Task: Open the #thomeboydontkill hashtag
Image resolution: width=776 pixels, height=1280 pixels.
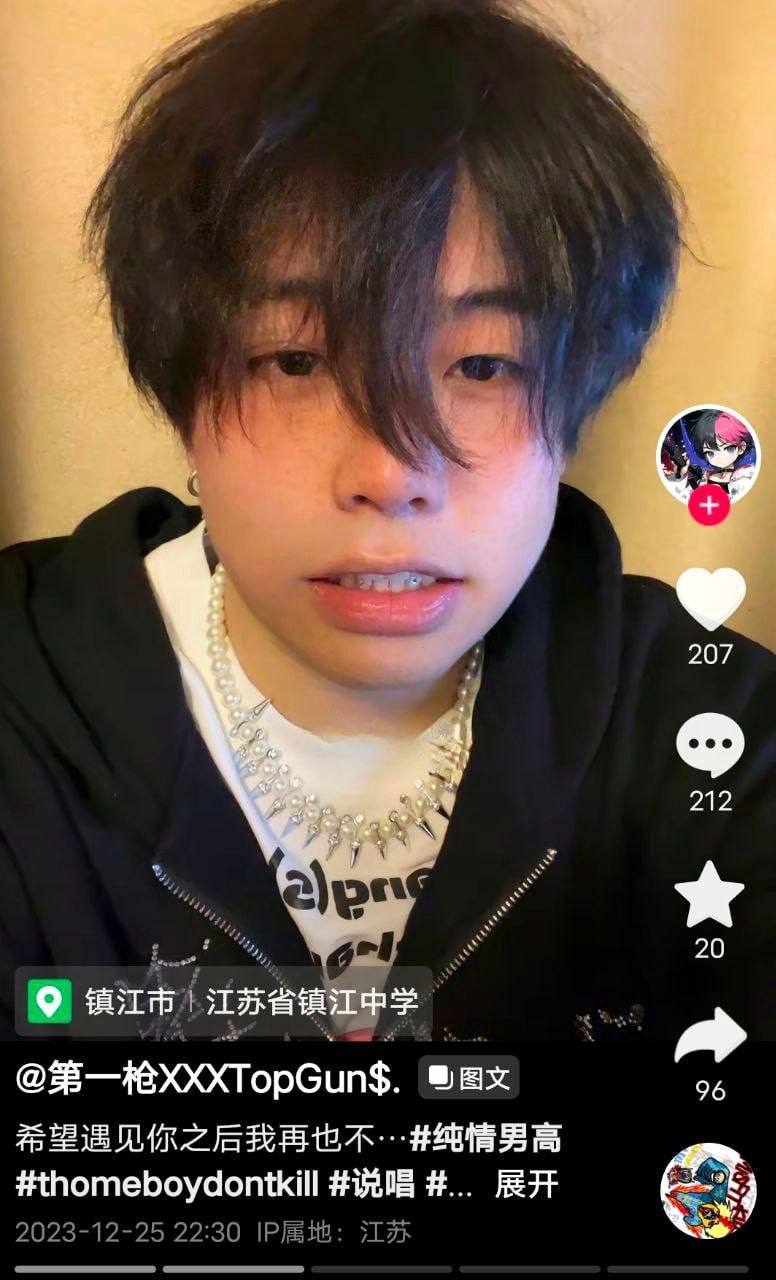Action: tap(167, 1185)
